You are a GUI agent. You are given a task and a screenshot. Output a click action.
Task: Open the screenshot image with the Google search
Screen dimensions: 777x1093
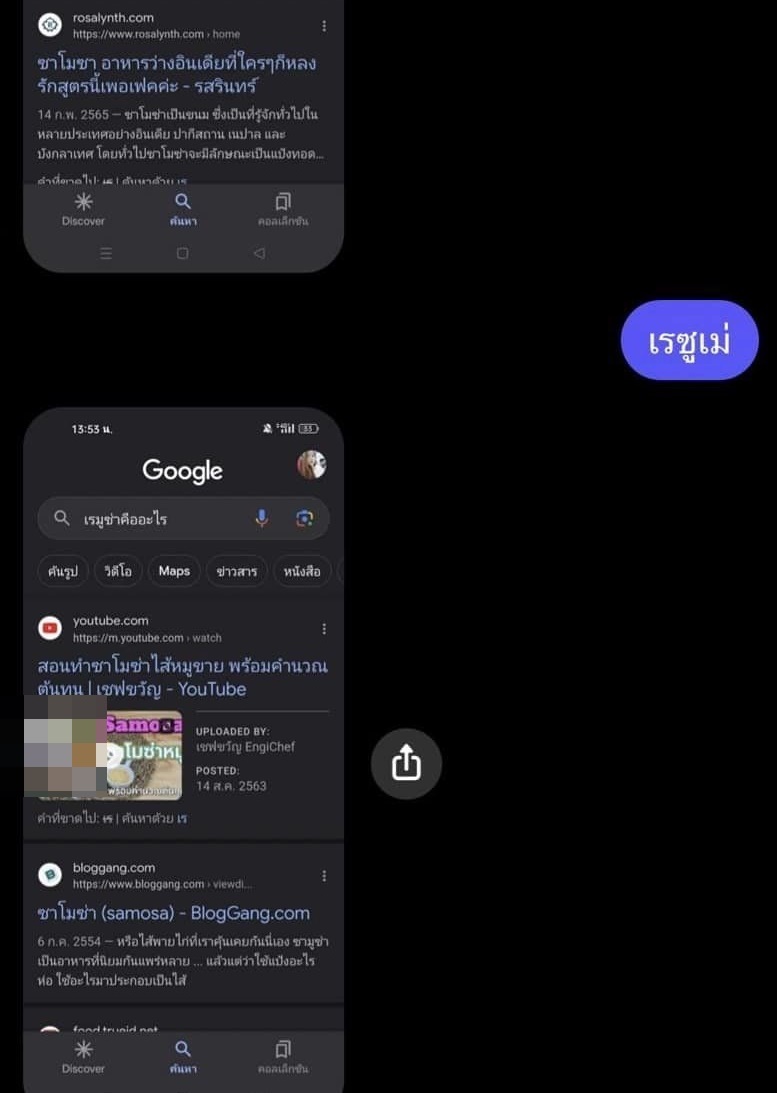click(x=183, y=750)
